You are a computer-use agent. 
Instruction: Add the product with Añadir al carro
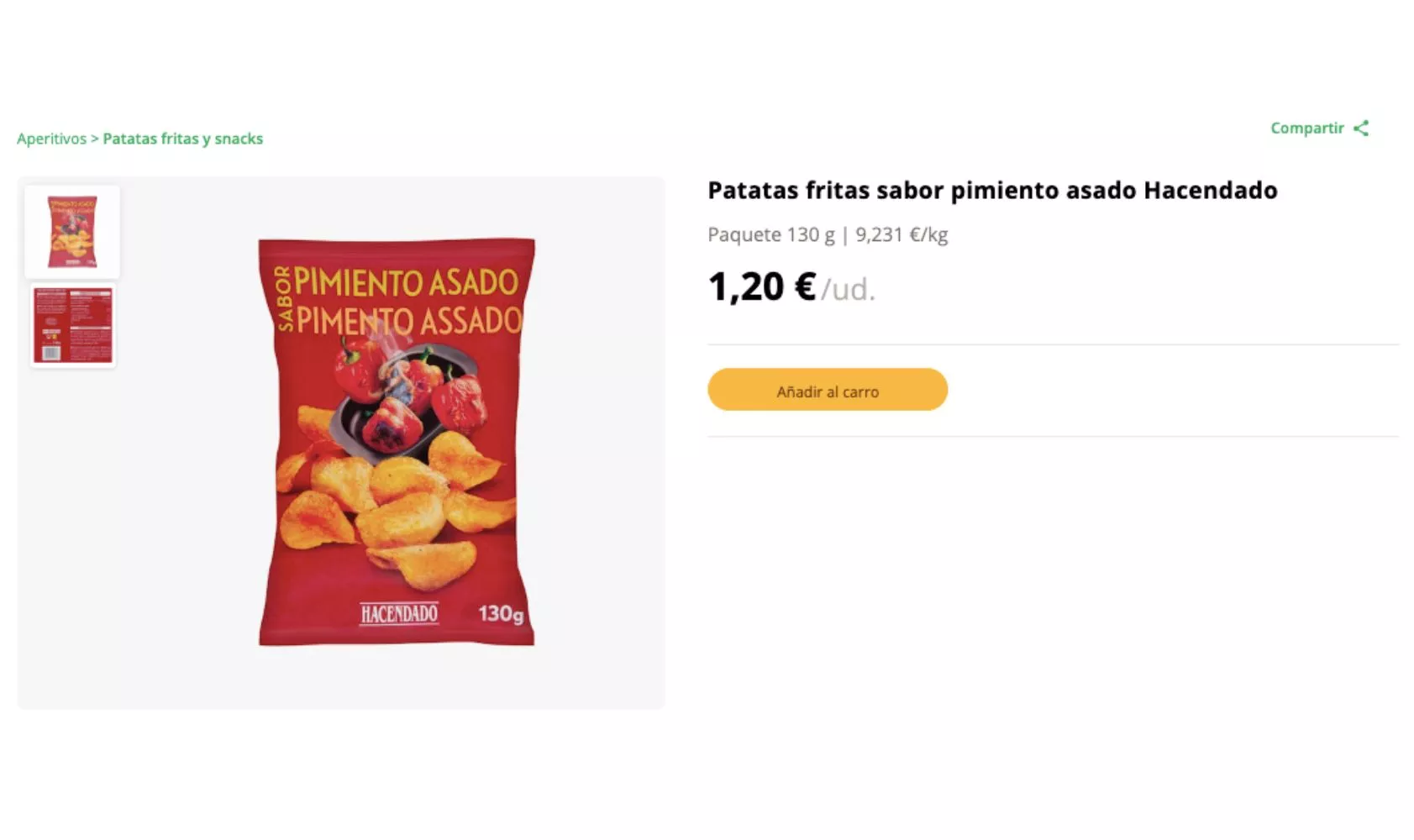[827, 390]
